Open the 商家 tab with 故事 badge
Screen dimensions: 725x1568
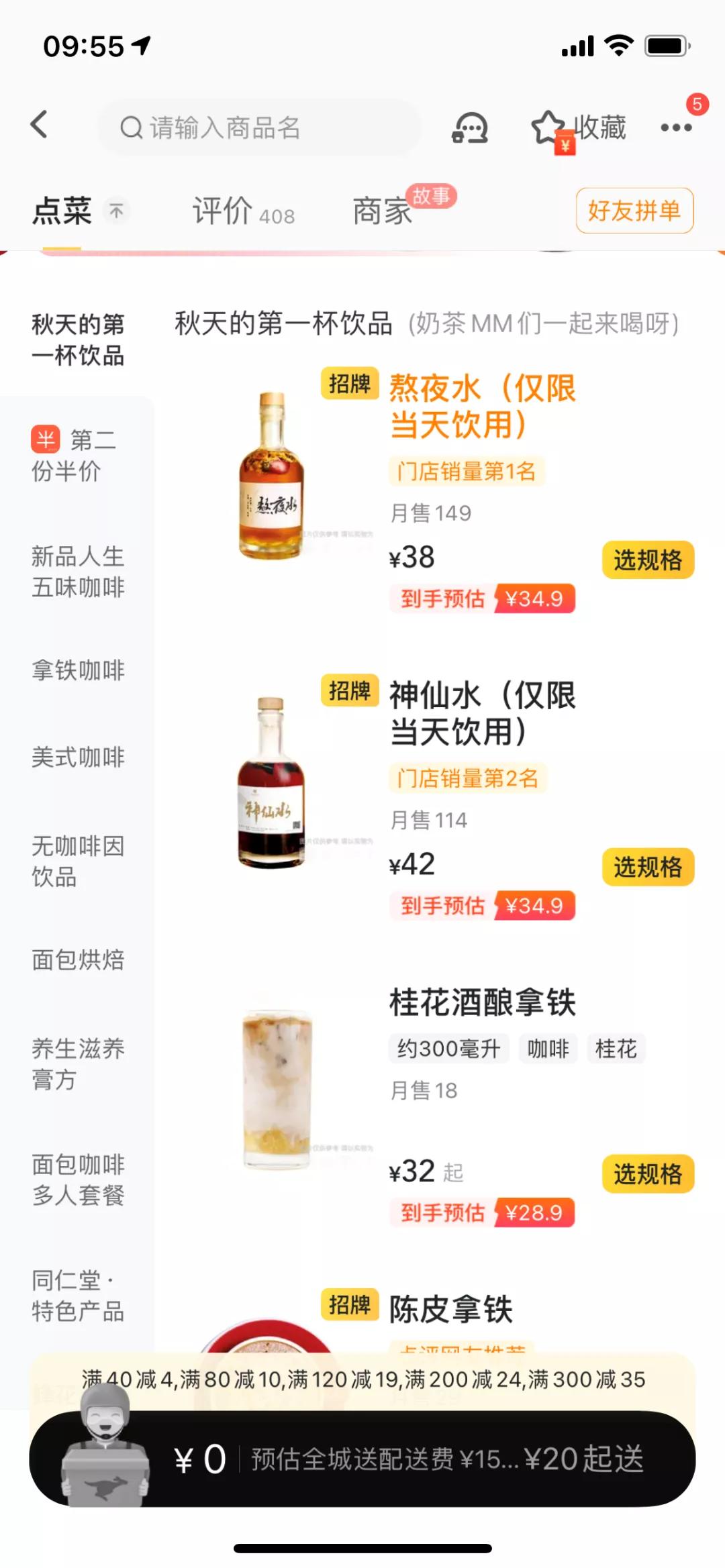pos(383,212)
